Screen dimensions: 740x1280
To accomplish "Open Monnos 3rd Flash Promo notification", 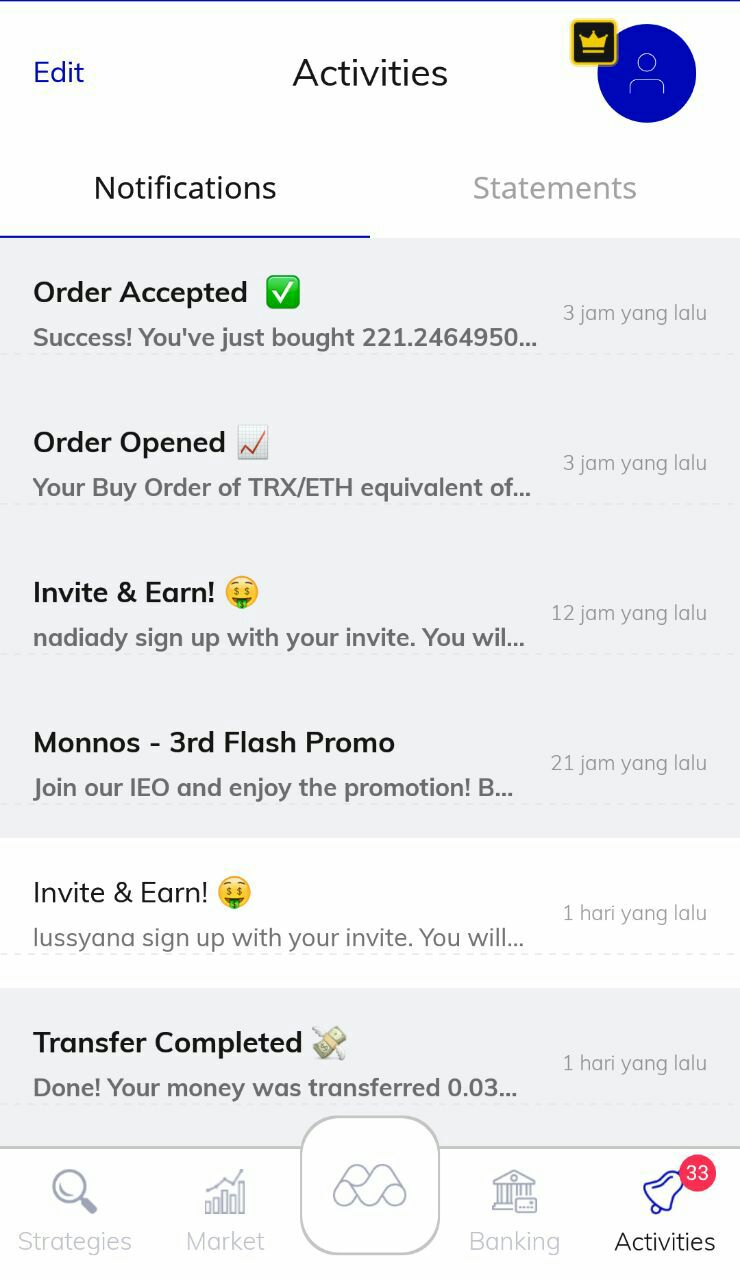I will [x=370, y=763].
